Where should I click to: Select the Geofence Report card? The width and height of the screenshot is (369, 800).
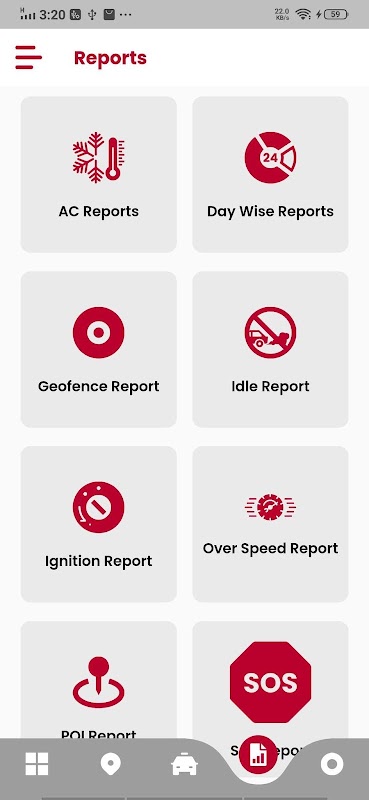tap(99, 349)
